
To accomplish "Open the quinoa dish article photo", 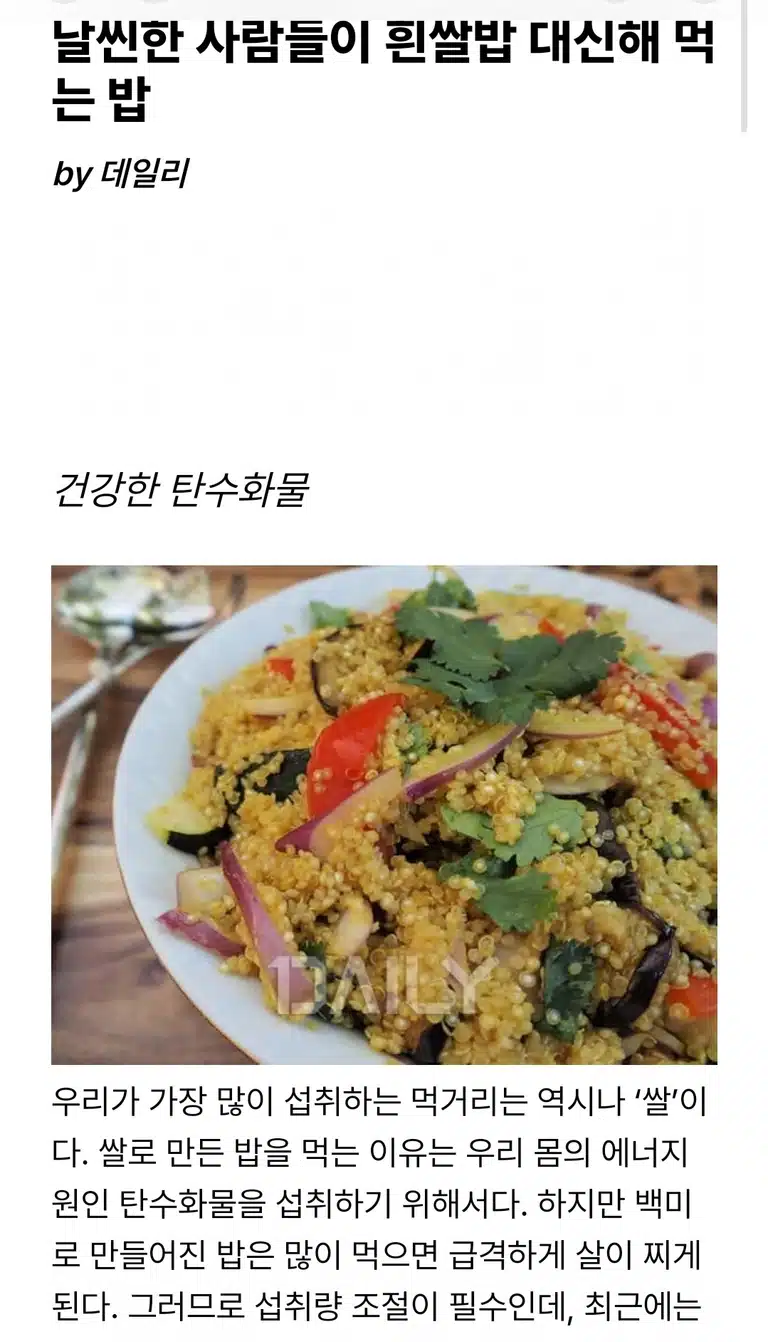I will [x=384, y=814].
